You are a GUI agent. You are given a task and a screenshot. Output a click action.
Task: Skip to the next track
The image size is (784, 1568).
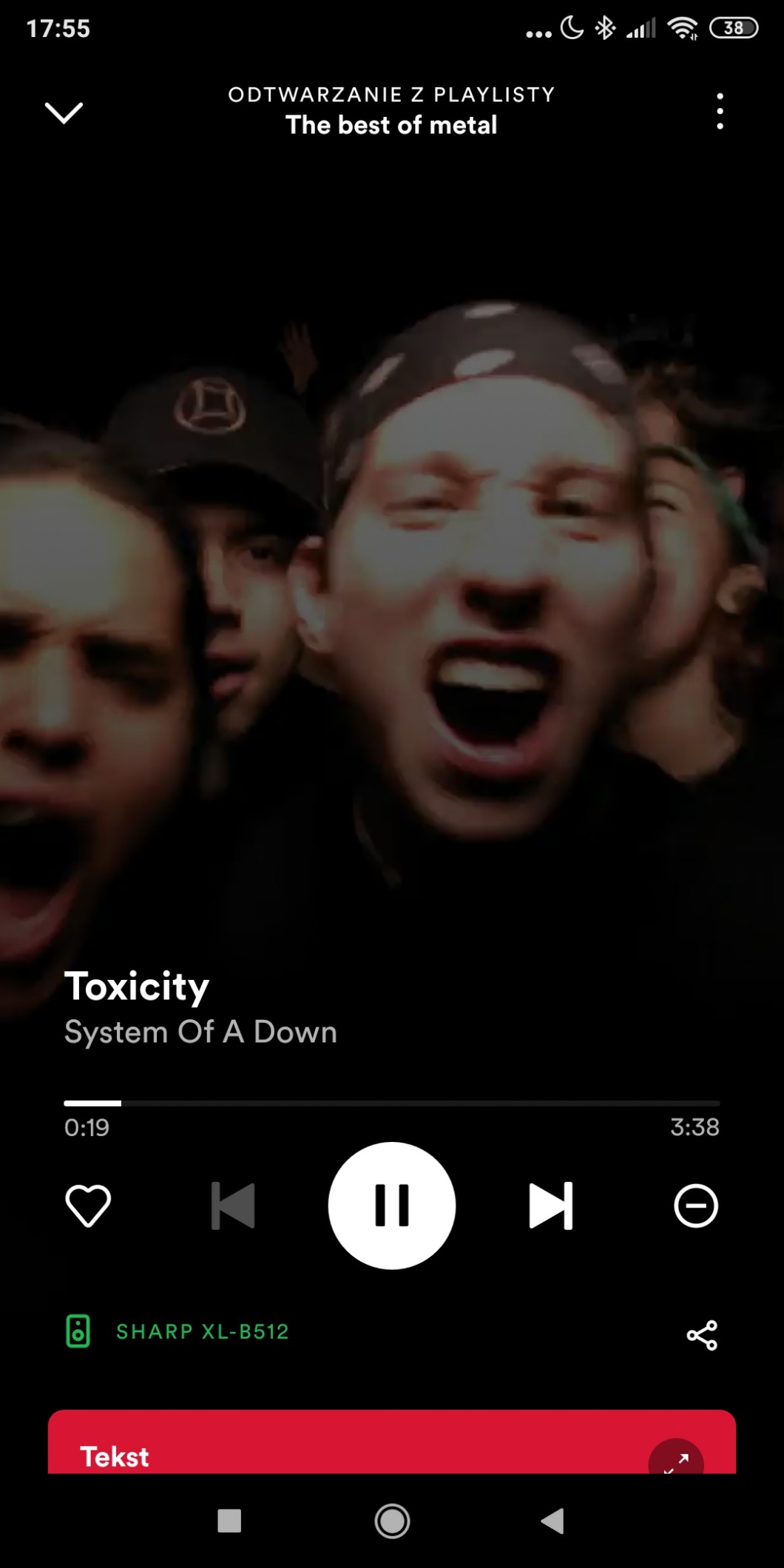(x=551, y=1206)
